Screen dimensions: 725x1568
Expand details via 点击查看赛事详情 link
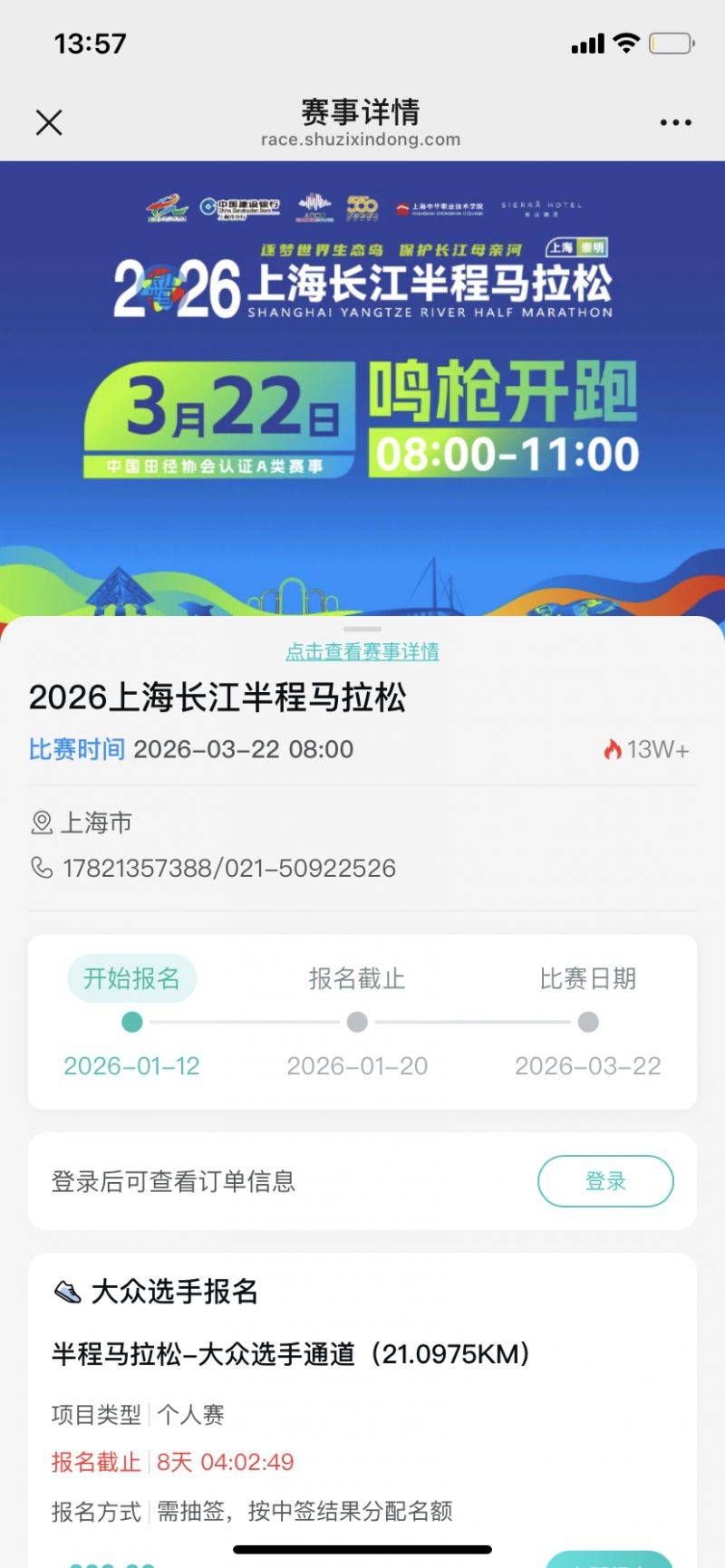point(362,652)
